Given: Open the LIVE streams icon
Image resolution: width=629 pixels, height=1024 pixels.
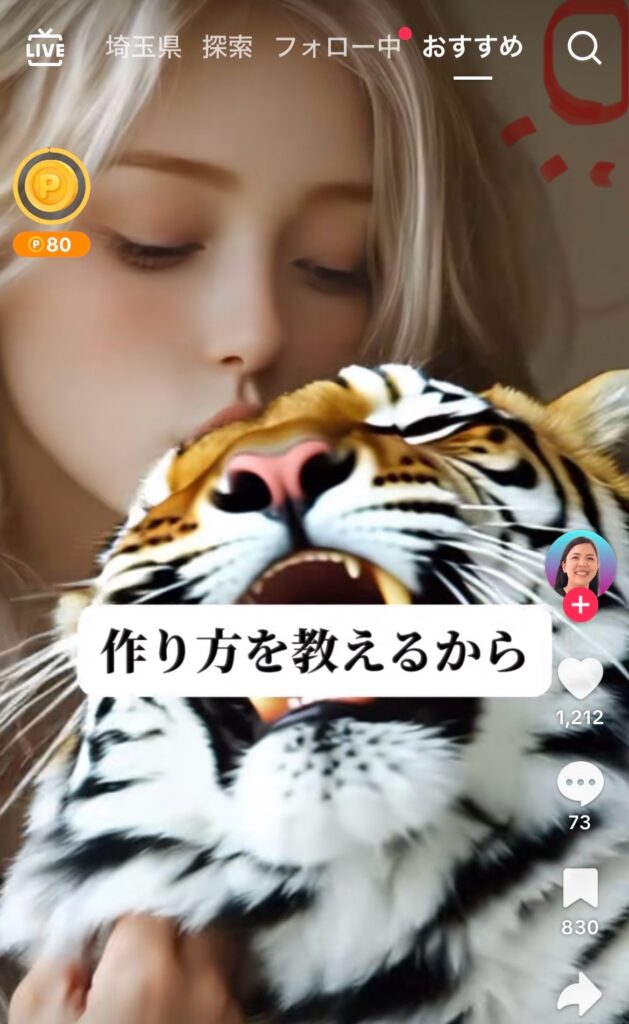Looking at the screenshot, I should click(x=45, y=47).
